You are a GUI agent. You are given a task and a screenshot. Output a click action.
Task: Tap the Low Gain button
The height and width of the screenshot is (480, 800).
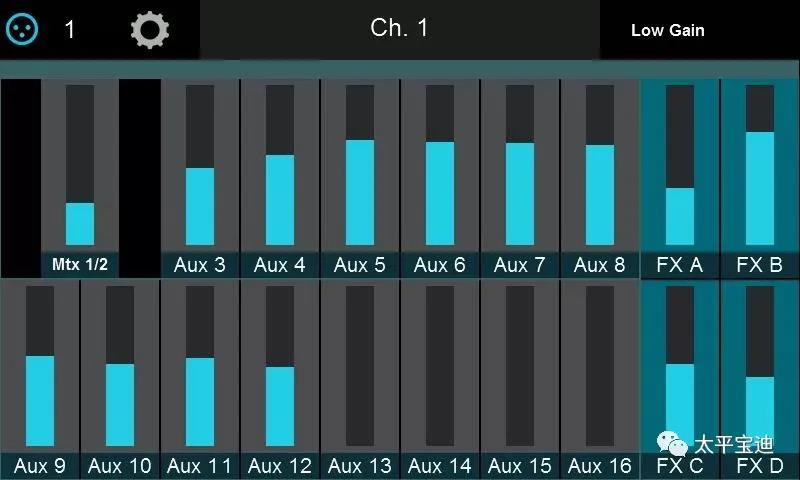pyautogui.click(x=667, y=30)
